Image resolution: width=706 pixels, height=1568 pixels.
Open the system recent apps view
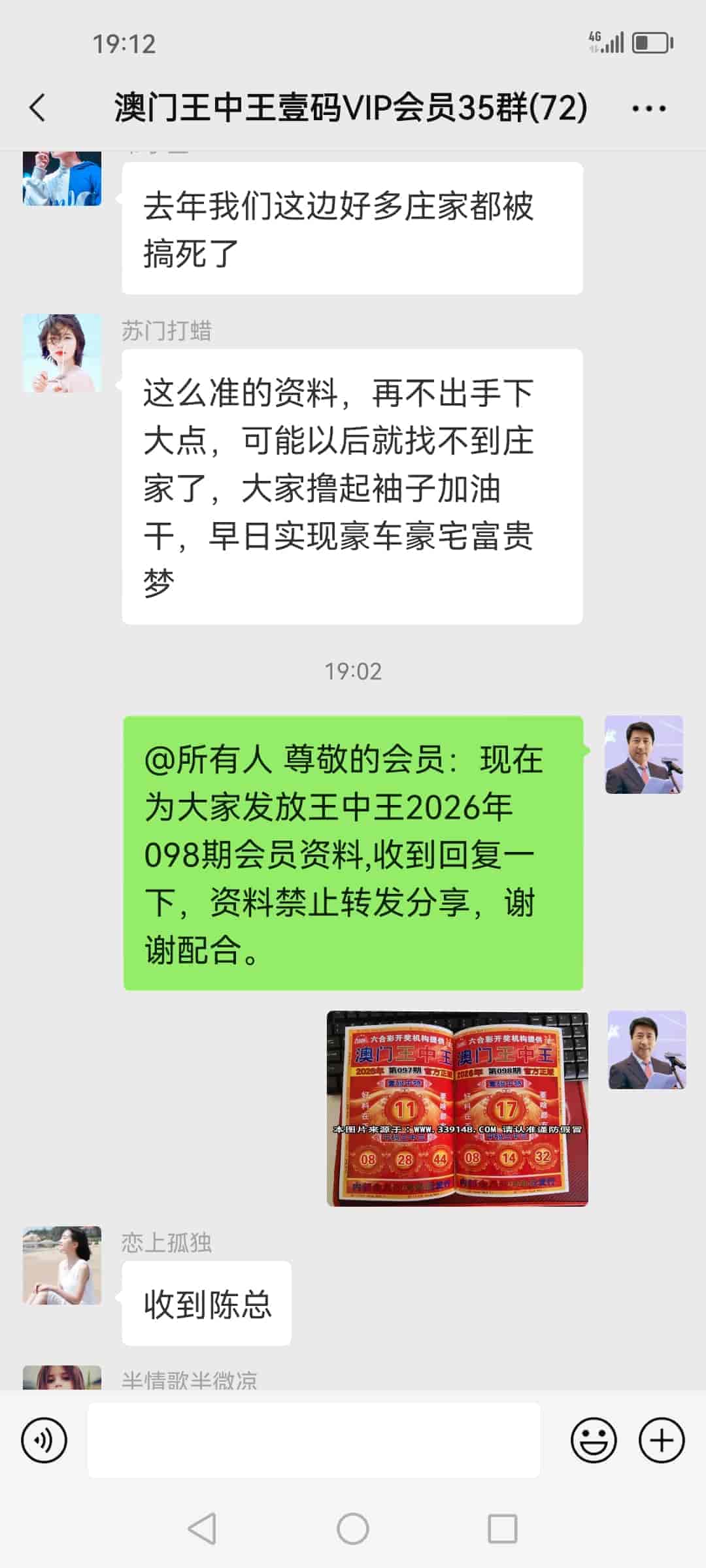tap(502, 1529)
